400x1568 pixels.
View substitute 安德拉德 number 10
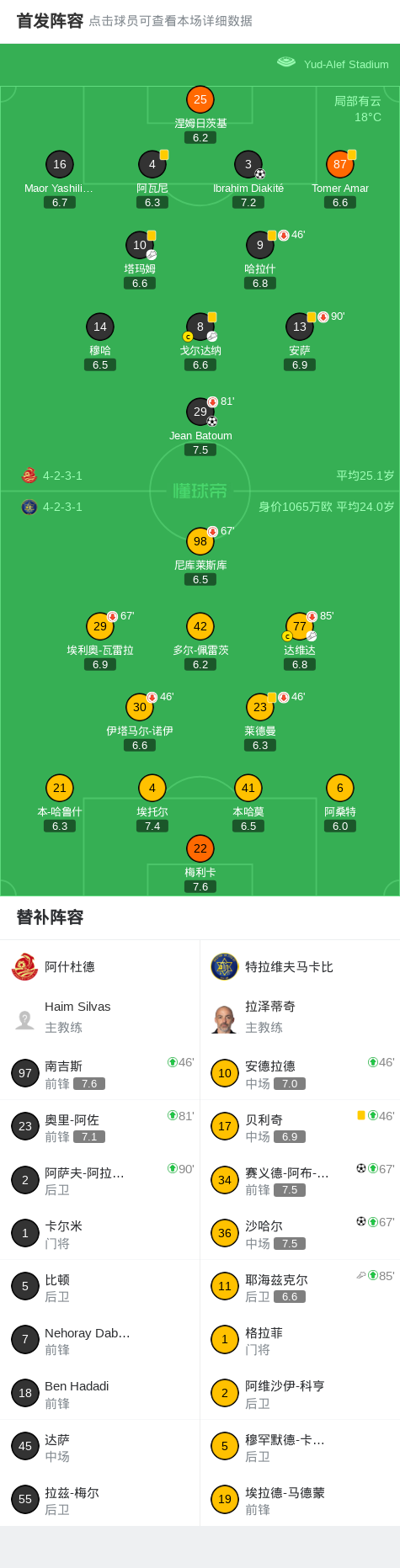(x=300, y=1073)
